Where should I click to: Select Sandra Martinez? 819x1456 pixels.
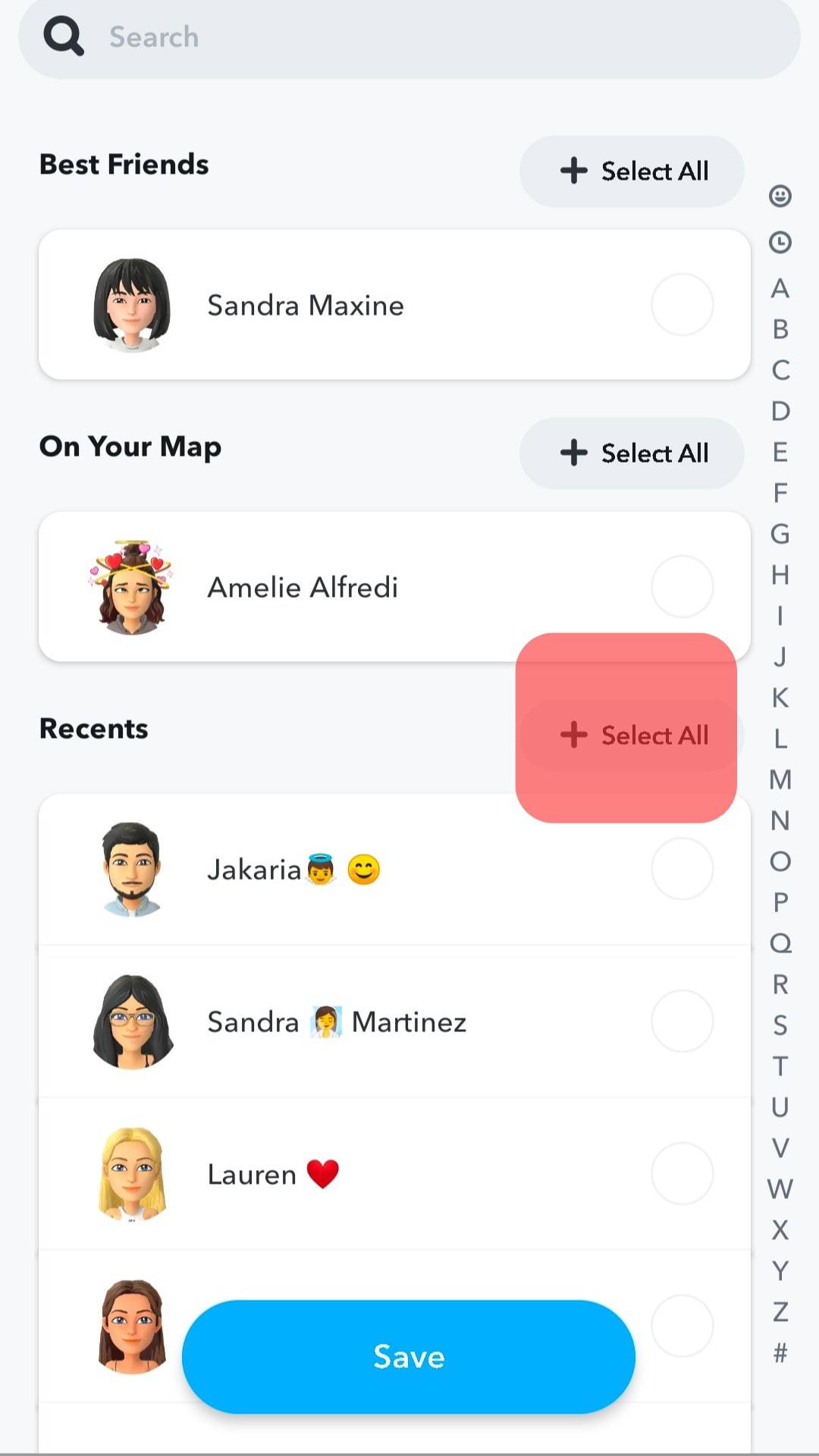click(682, 1021)
